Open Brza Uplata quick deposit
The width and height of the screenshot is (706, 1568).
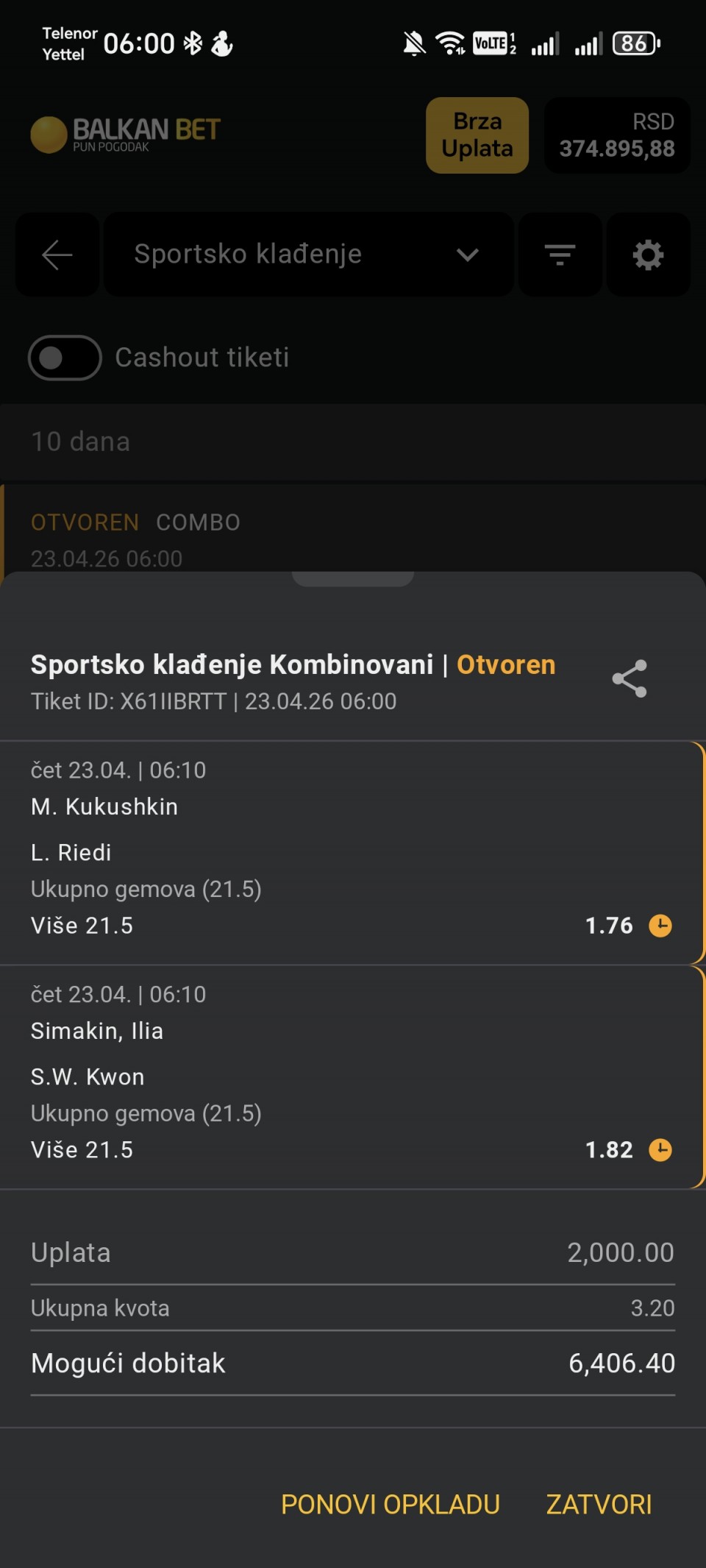tap(477, 135)
